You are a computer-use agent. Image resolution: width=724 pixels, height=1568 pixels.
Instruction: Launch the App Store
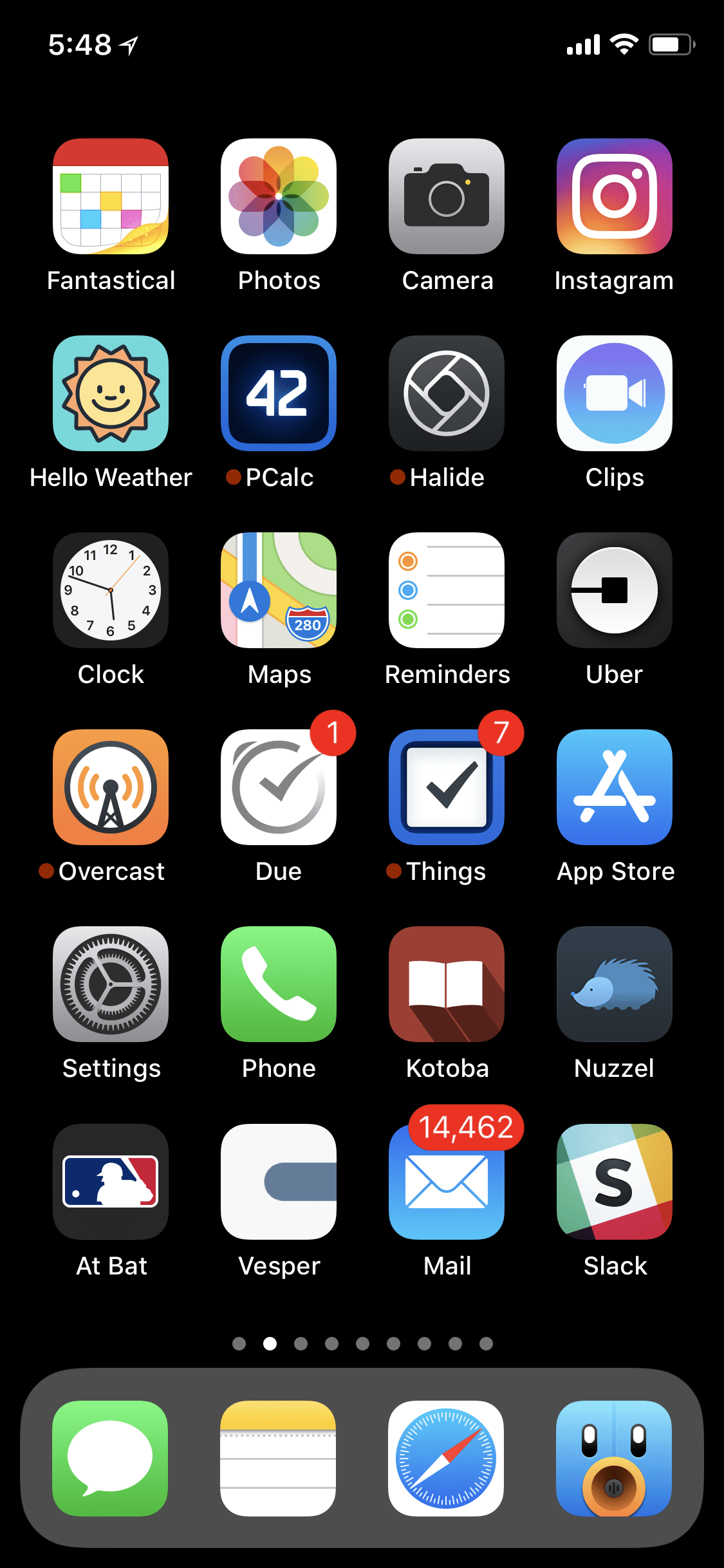(x=615, y=787)
